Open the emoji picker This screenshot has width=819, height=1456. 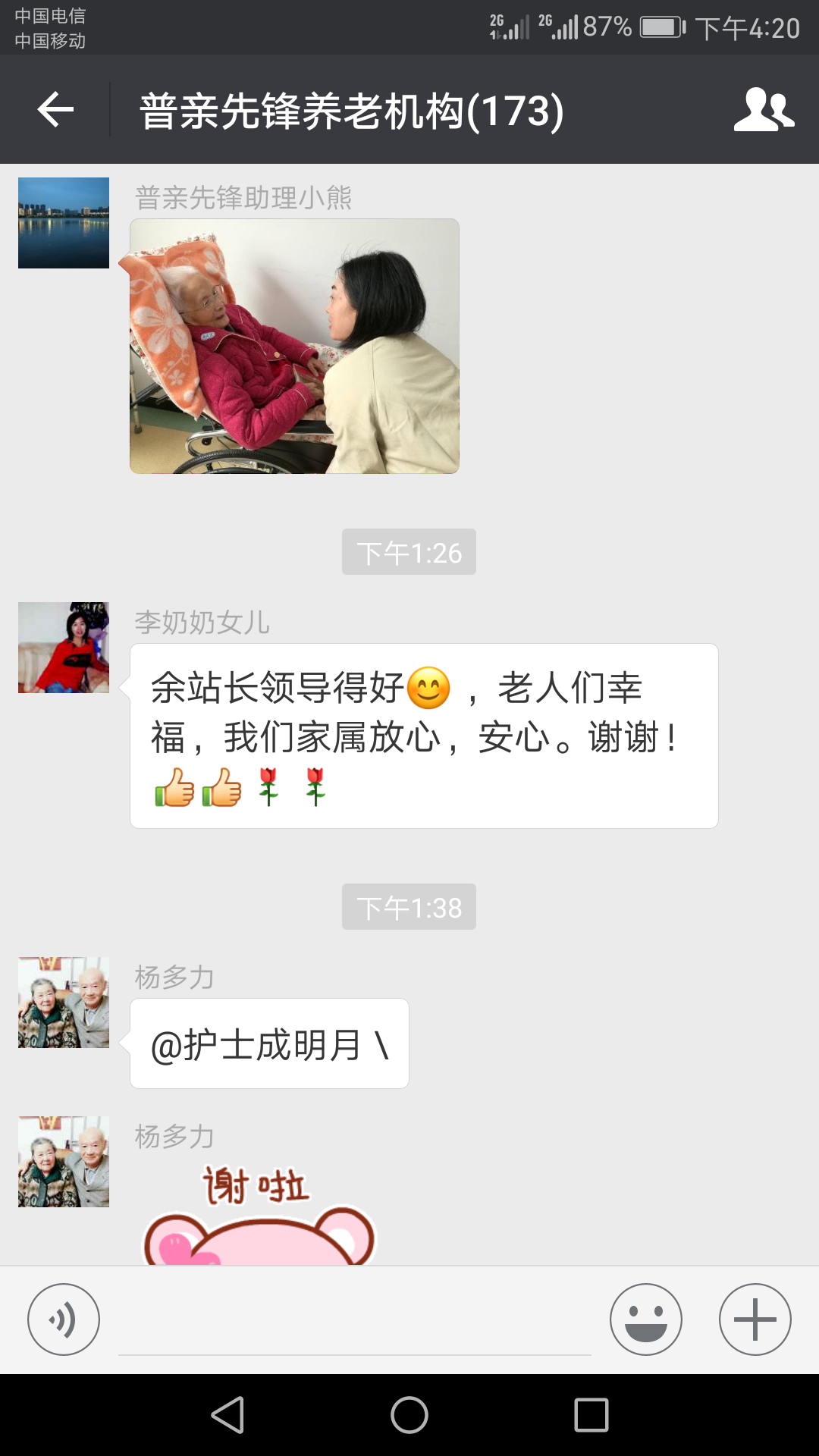coord(645,1319)
